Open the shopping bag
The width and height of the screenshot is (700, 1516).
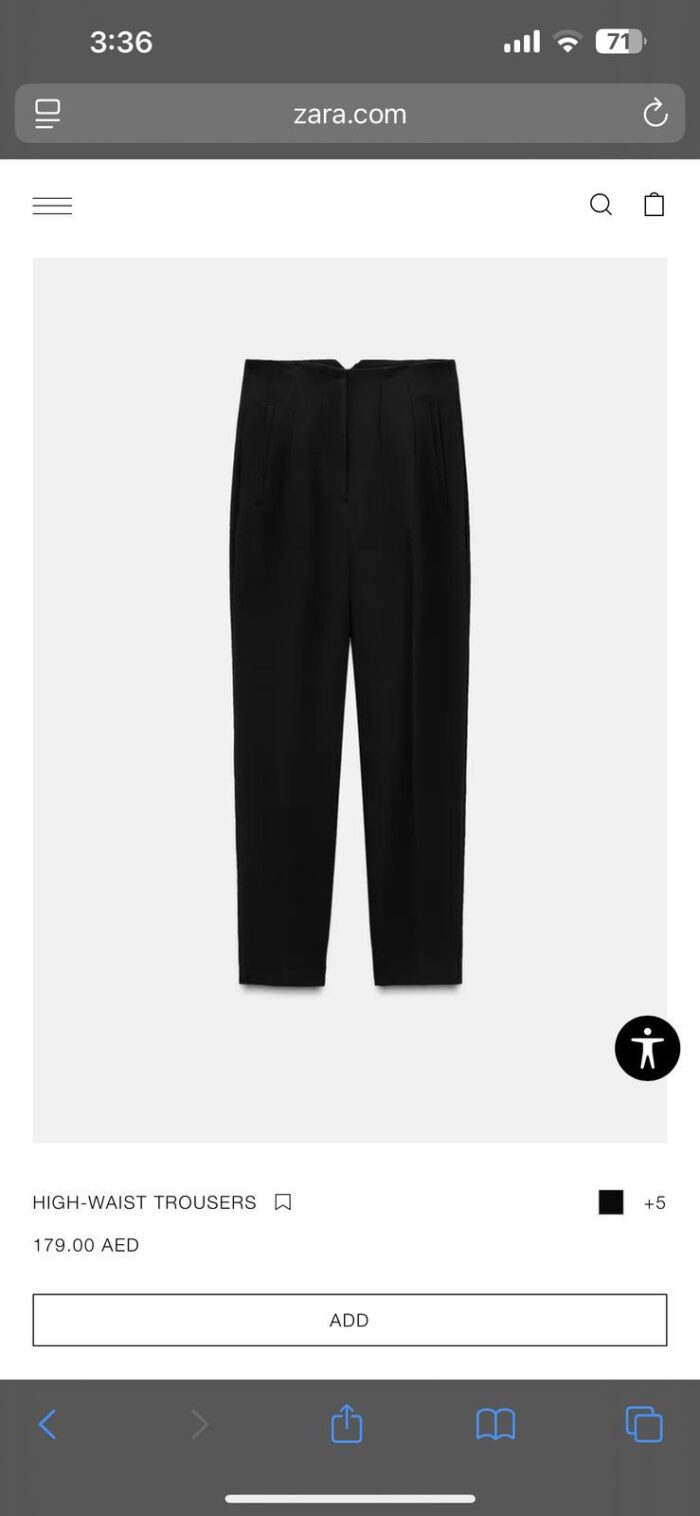pos(654,204)
